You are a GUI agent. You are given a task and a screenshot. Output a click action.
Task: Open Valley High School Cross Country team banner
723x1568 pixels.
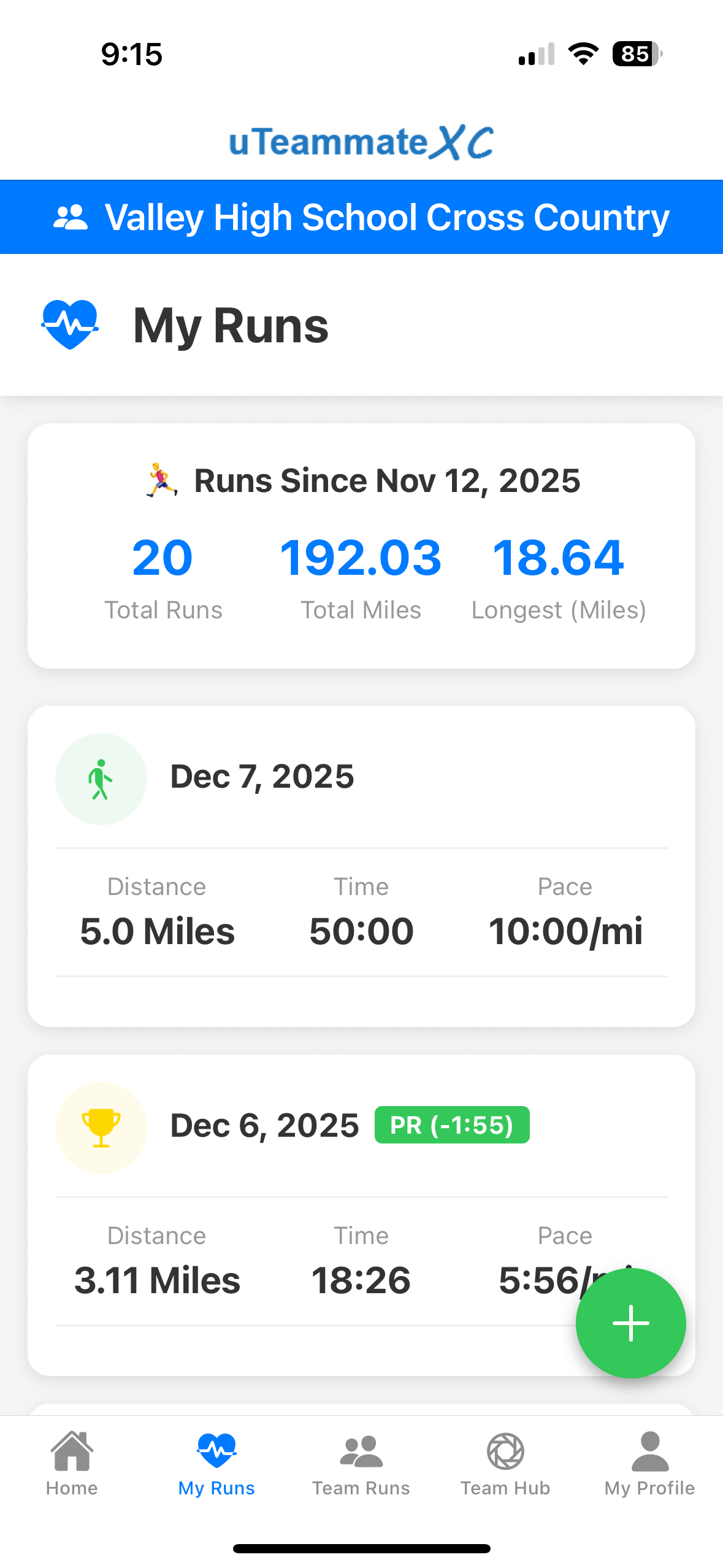(x=361, y=216)
